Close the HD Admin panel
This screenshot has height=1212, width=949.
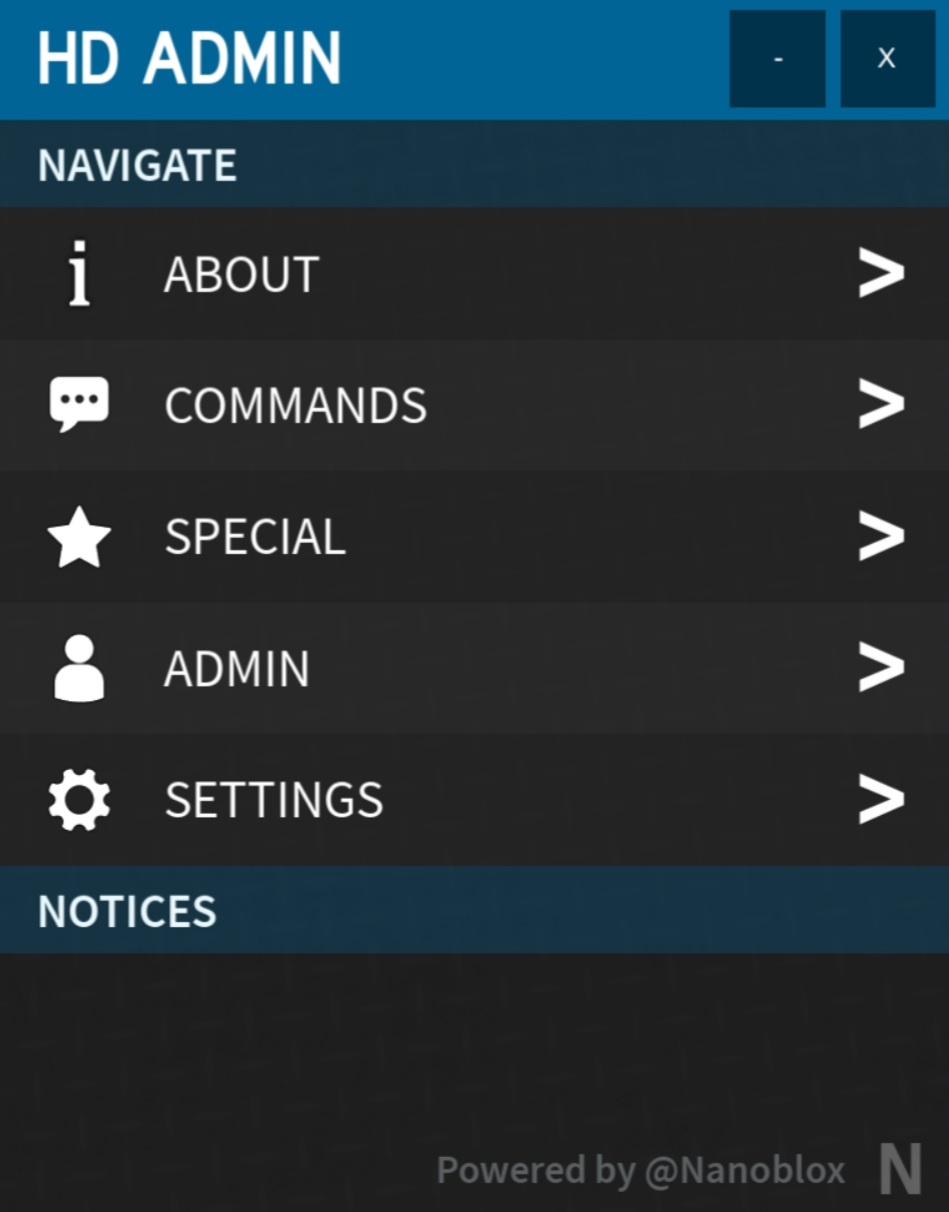(887, 59)
